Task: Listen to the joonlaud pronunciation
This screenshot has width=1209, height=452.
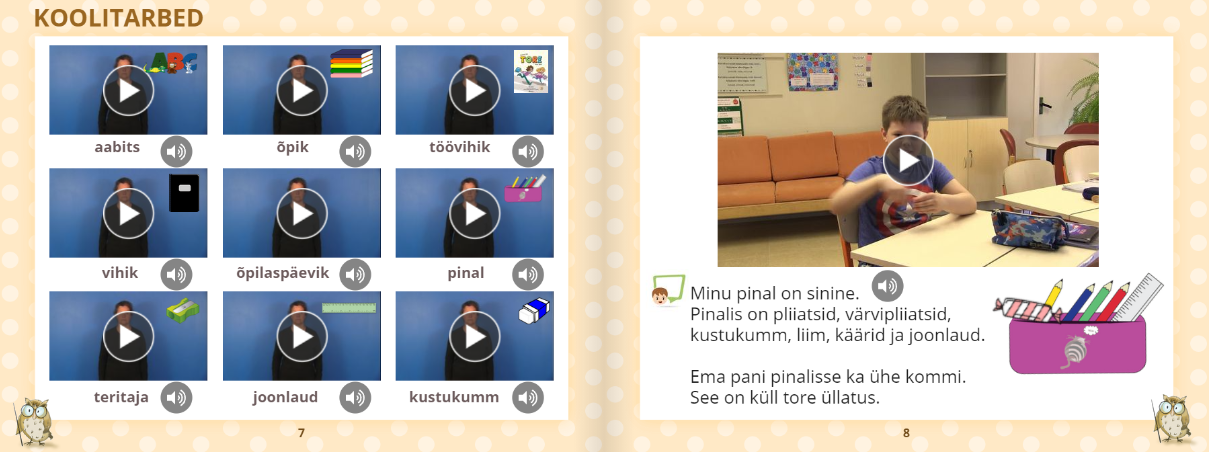Action: [x=355, y=397]
